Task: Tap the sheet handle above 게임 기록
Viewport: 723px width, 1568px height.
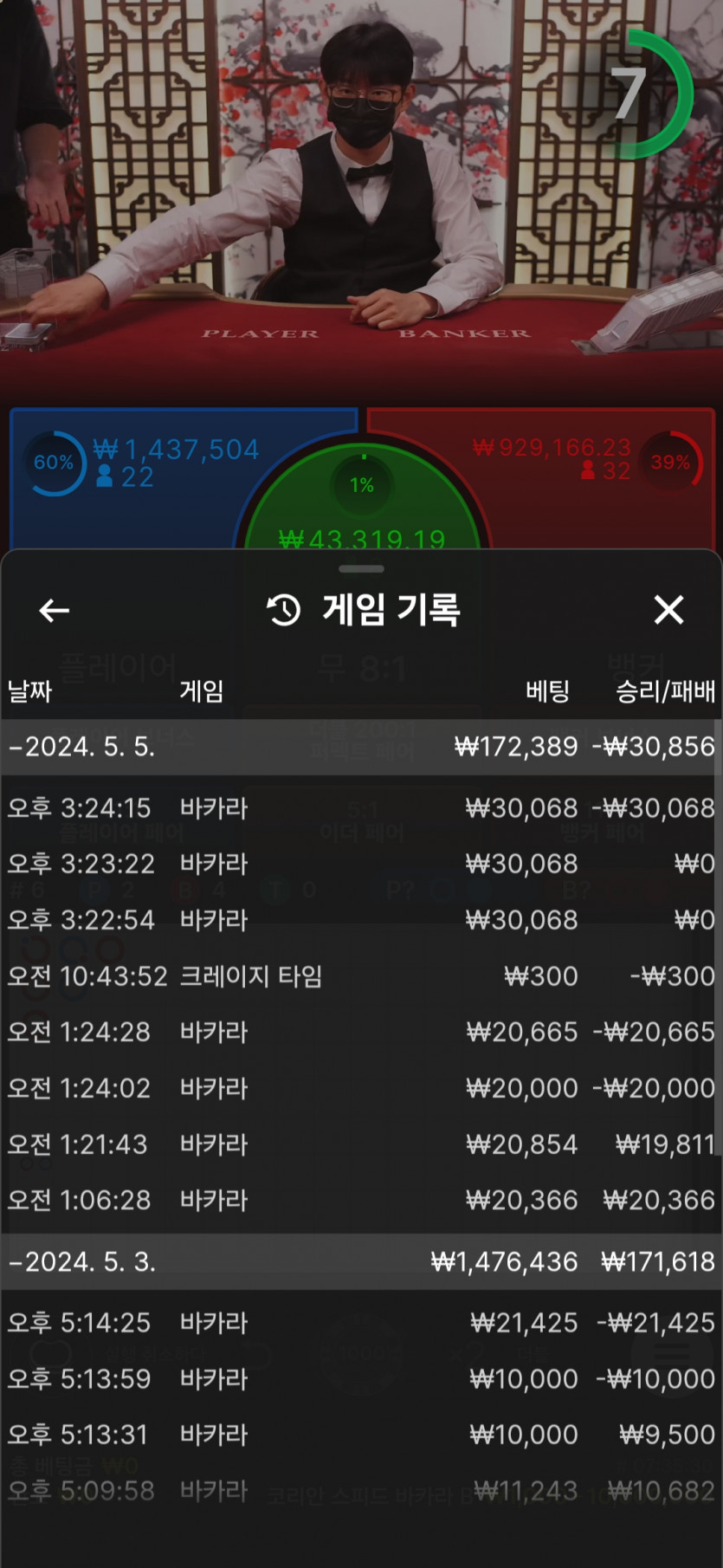Action: tap(361, 569)
